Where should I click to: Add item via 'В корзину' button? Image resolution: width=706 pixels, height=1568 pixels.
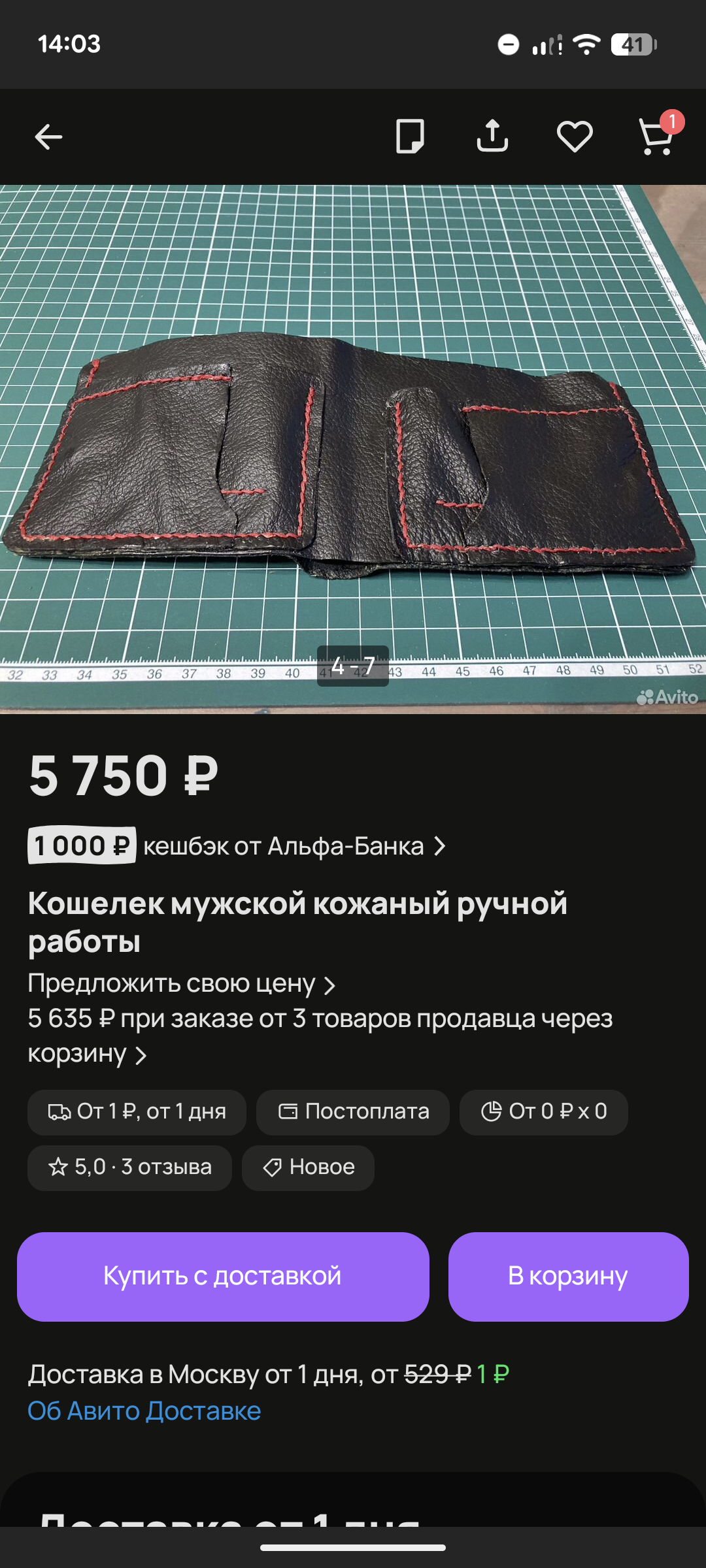click(x=568, y=1276)
